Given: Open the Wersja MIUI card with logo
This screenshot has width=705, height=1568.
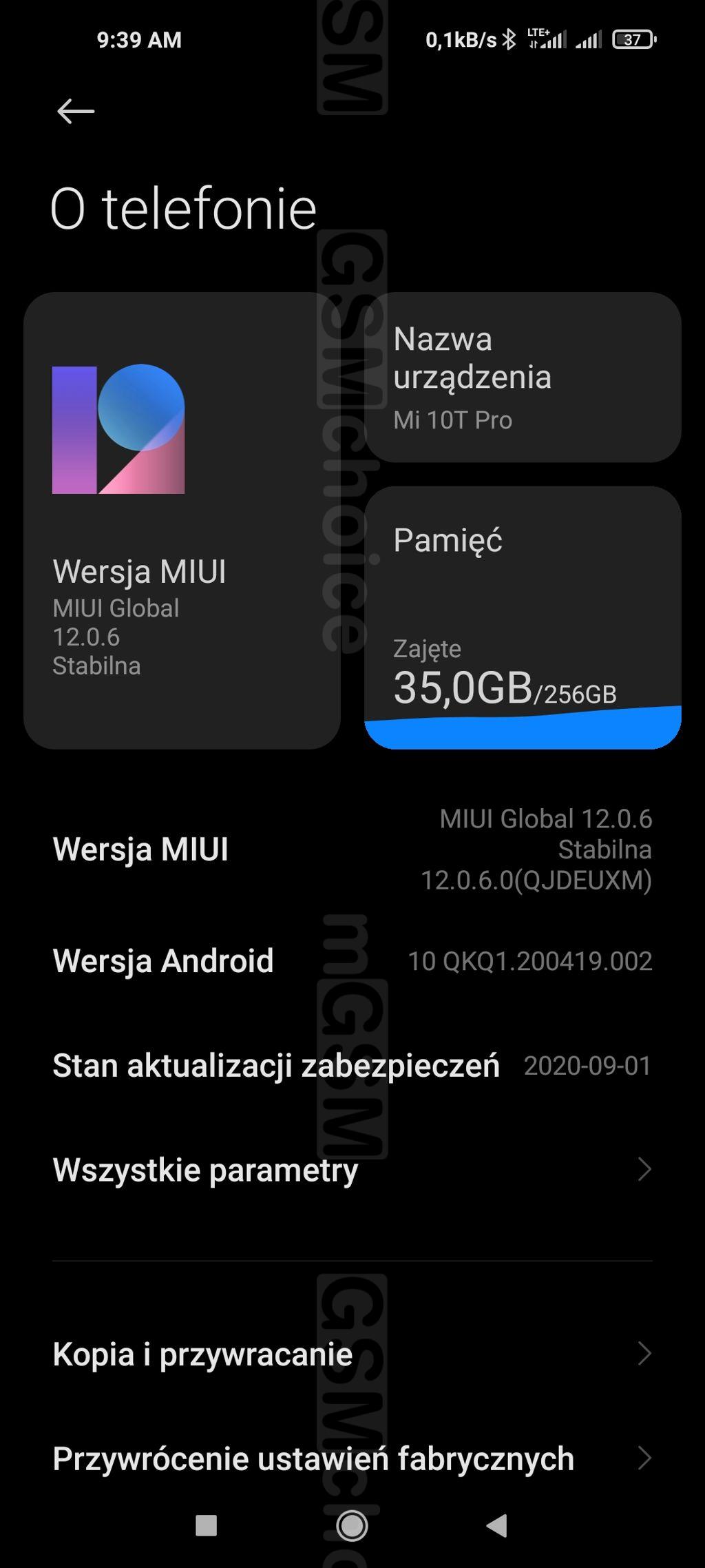Looking at the screenshot, I should click(182, 521).
